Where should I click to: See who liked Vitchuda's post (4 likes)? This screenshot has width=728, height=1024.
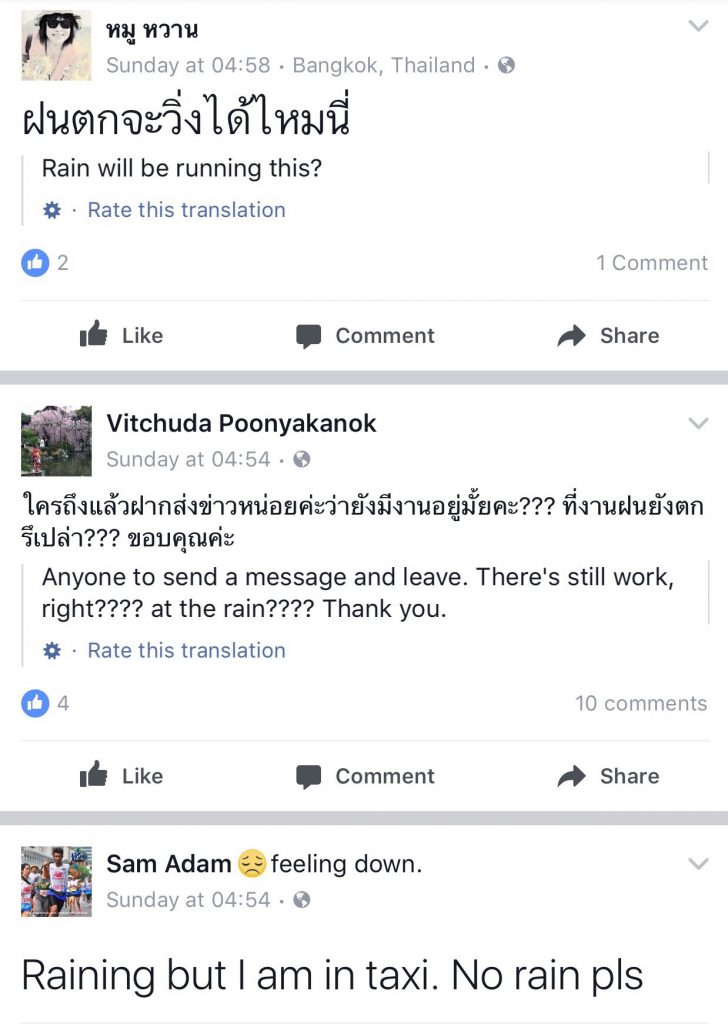[x=46, y=703]
